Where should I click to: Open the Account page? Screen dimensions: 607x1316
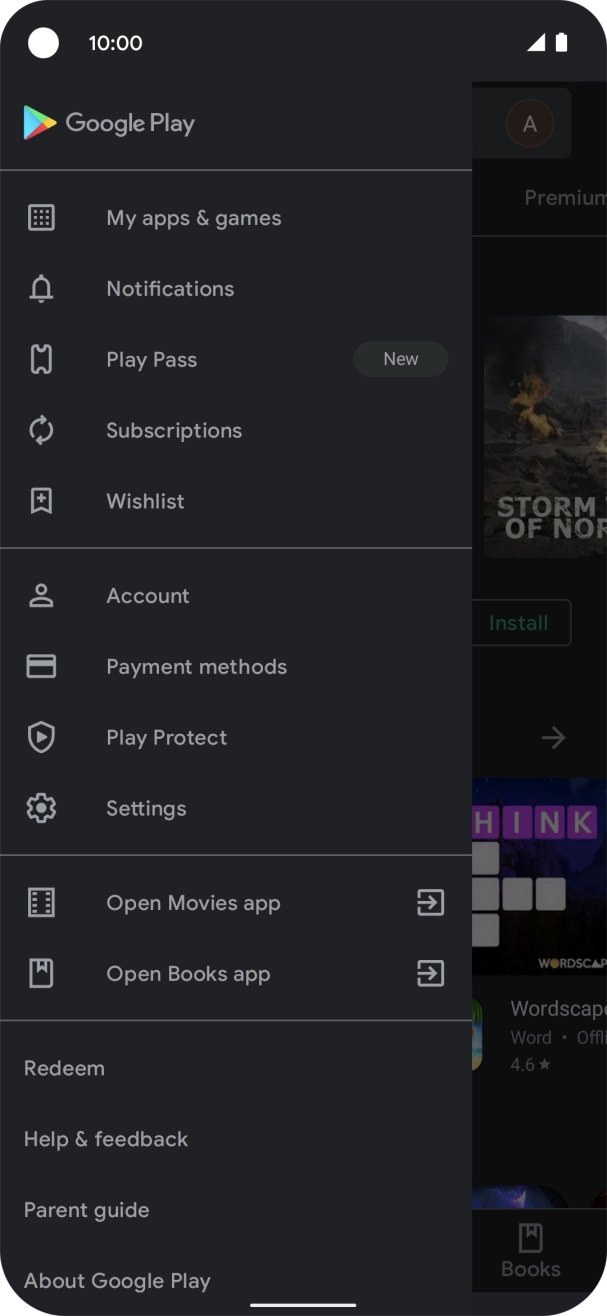pos(148,596)
